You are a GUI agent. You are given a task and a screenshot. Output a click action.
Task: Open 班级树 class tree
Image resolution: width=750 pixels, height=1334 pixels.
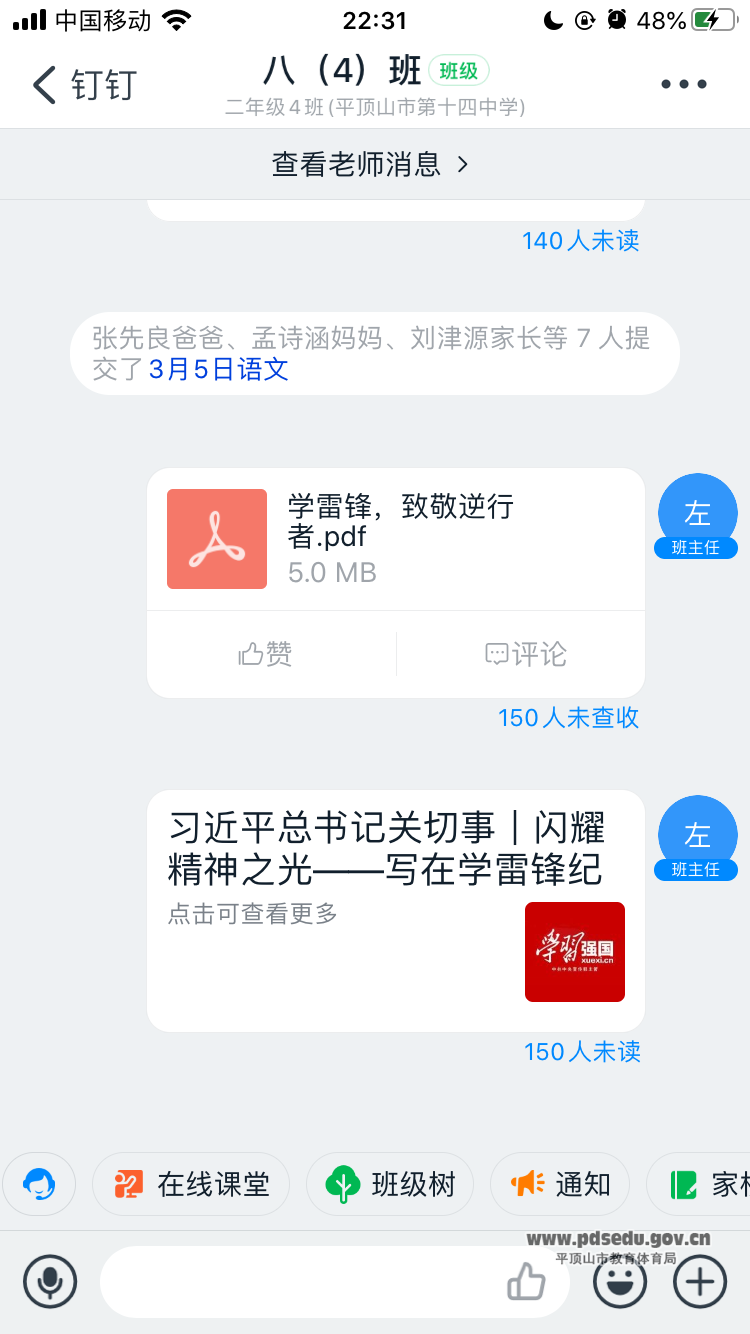pyautogui.click(x=391, y=1184)
